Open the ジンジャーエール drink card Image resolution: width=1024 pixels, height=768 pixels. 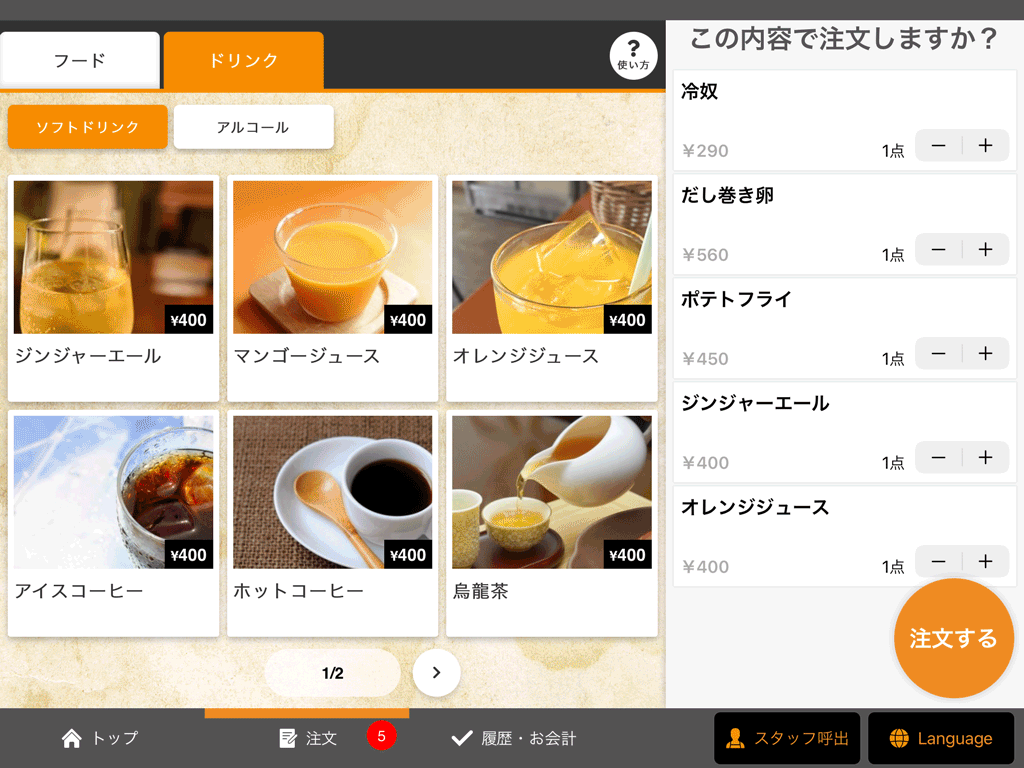click(113, 287)
